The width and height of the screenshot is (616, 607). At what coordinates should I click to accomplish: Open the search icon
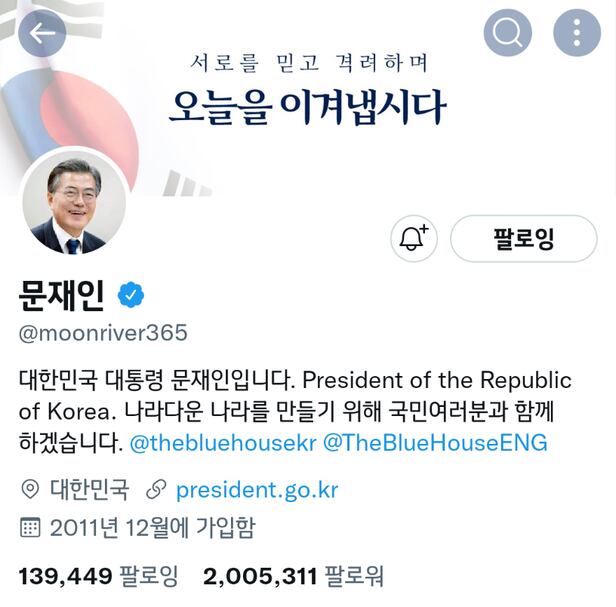[508, 33]
